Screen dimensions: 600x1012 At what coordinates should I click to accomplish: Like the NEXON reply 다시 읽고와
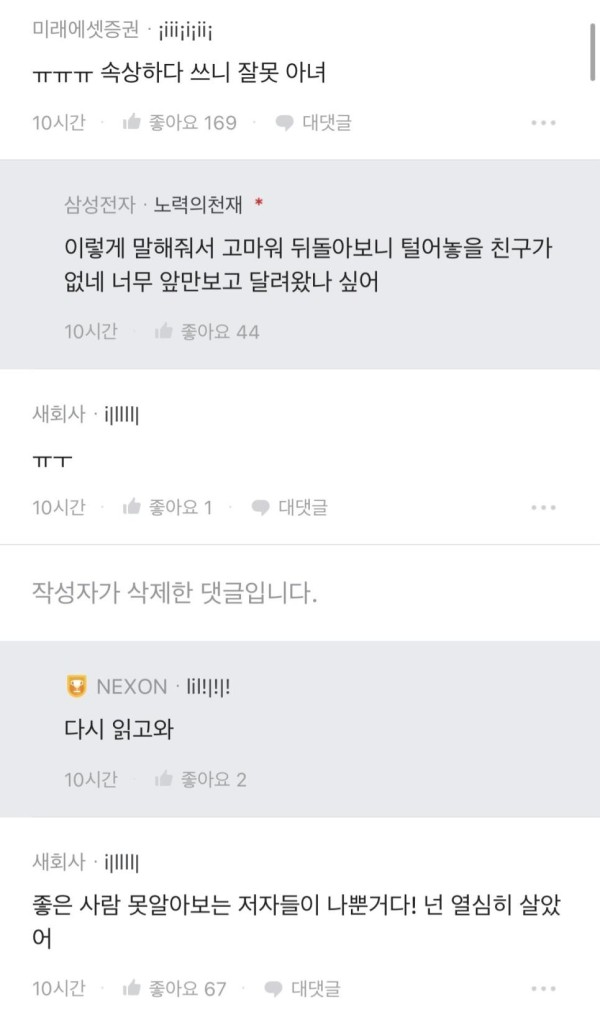pos(200,779)
